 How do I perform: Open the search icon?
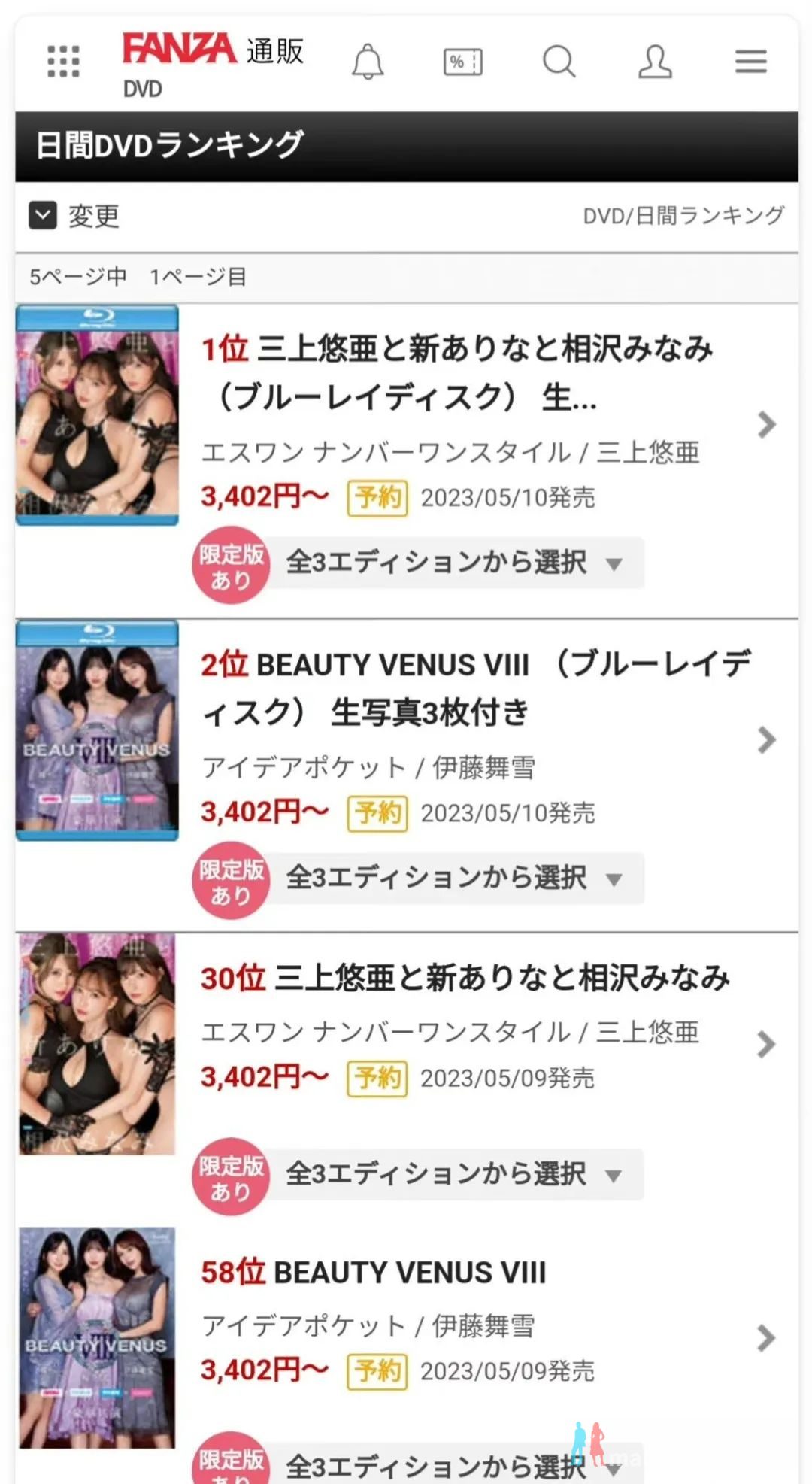[559, 61]
